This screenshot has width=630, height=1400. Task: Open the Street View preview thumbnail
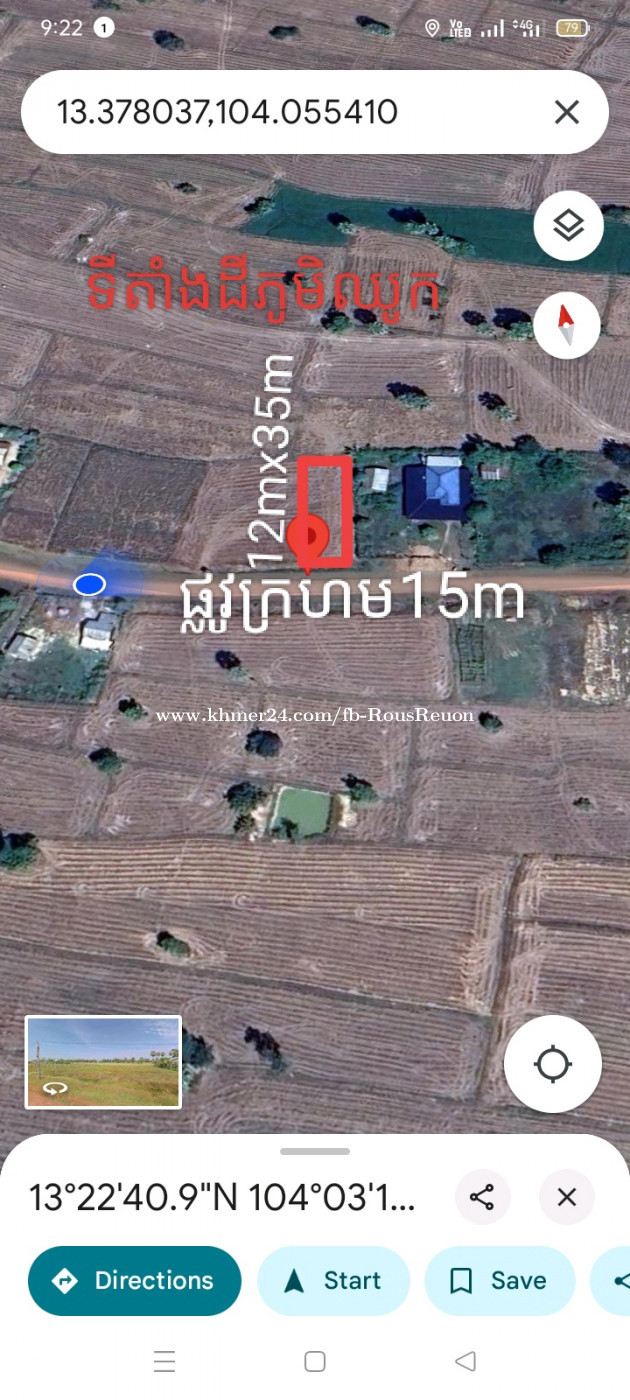tap(103, 1062)
